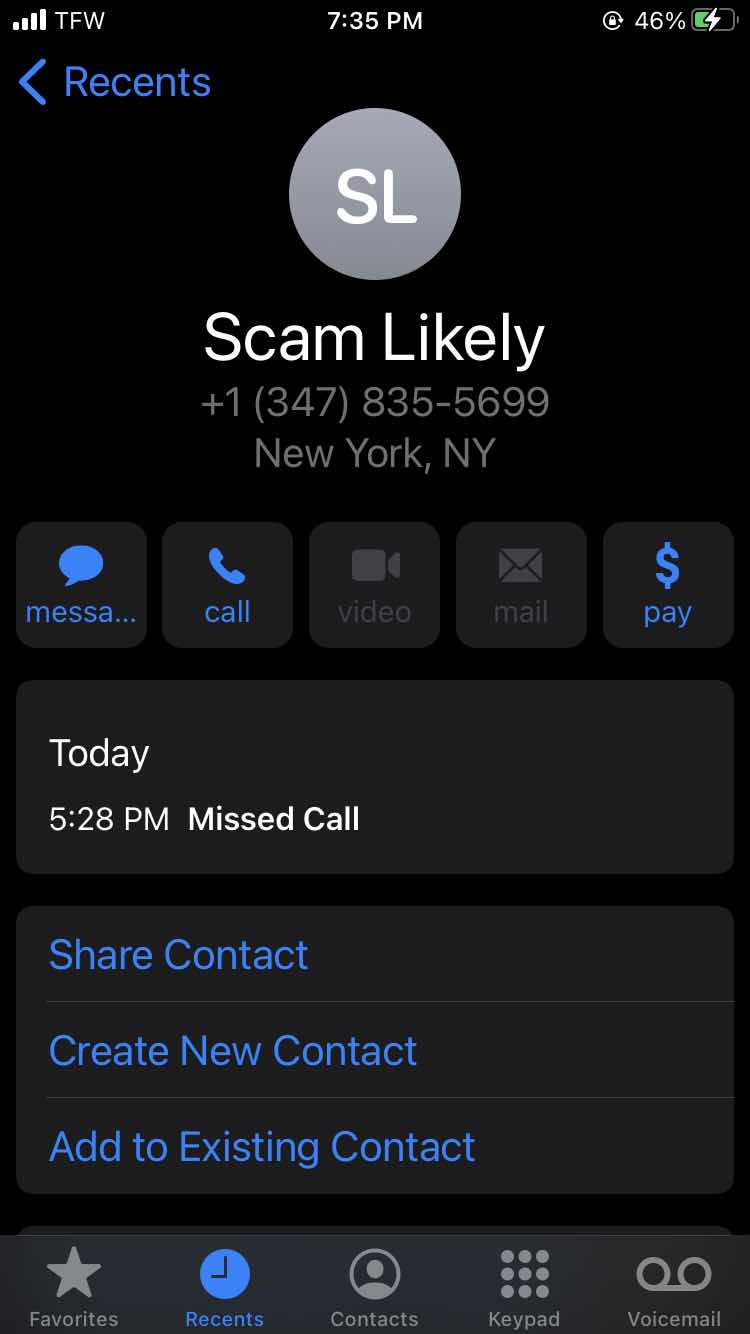
Task: Add to Existing Contact
Action: (x=262, y=1147)
